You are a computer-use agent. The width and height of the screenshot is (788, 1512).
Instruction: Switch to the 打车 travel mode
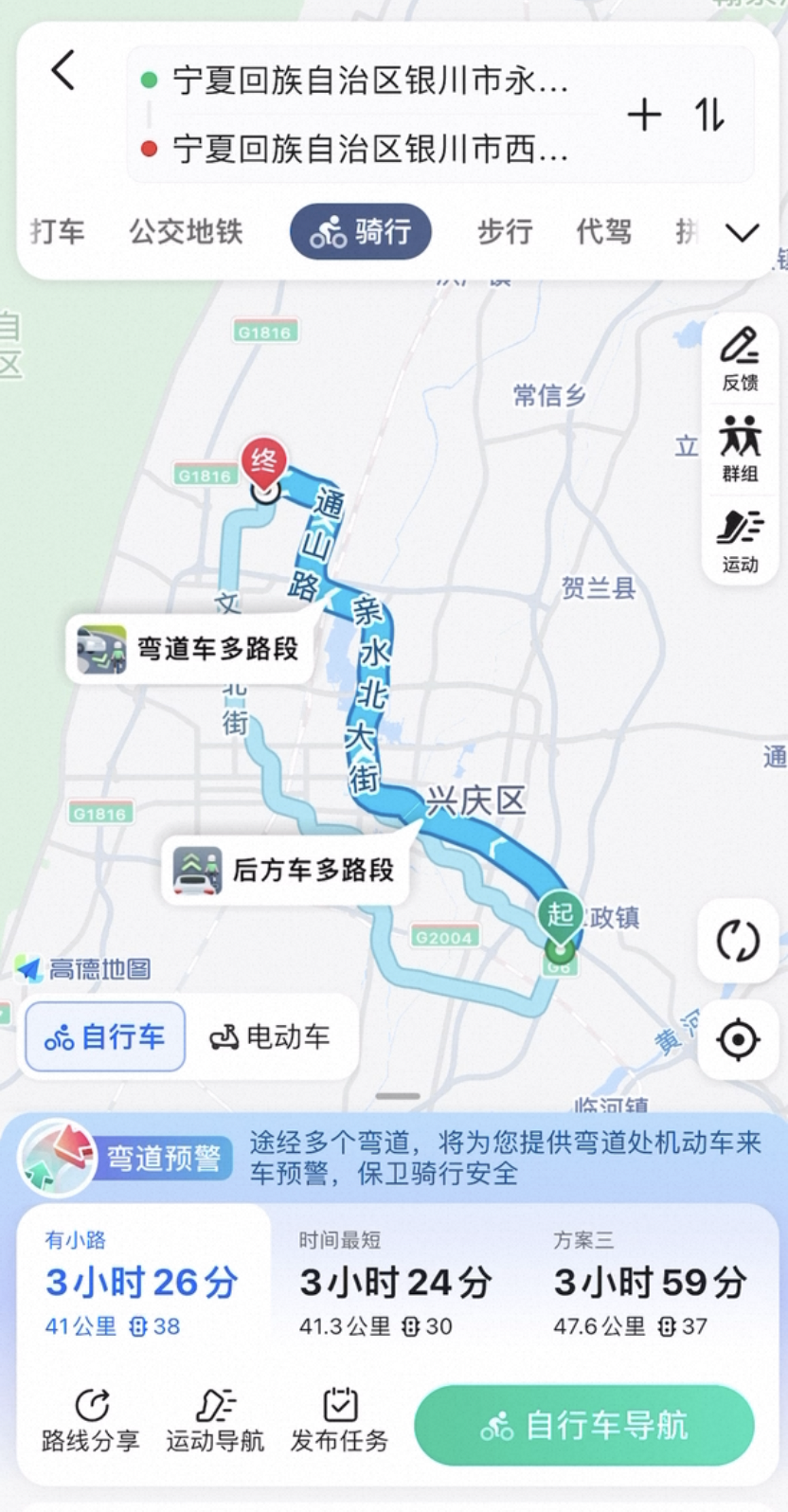coord(57,231)
